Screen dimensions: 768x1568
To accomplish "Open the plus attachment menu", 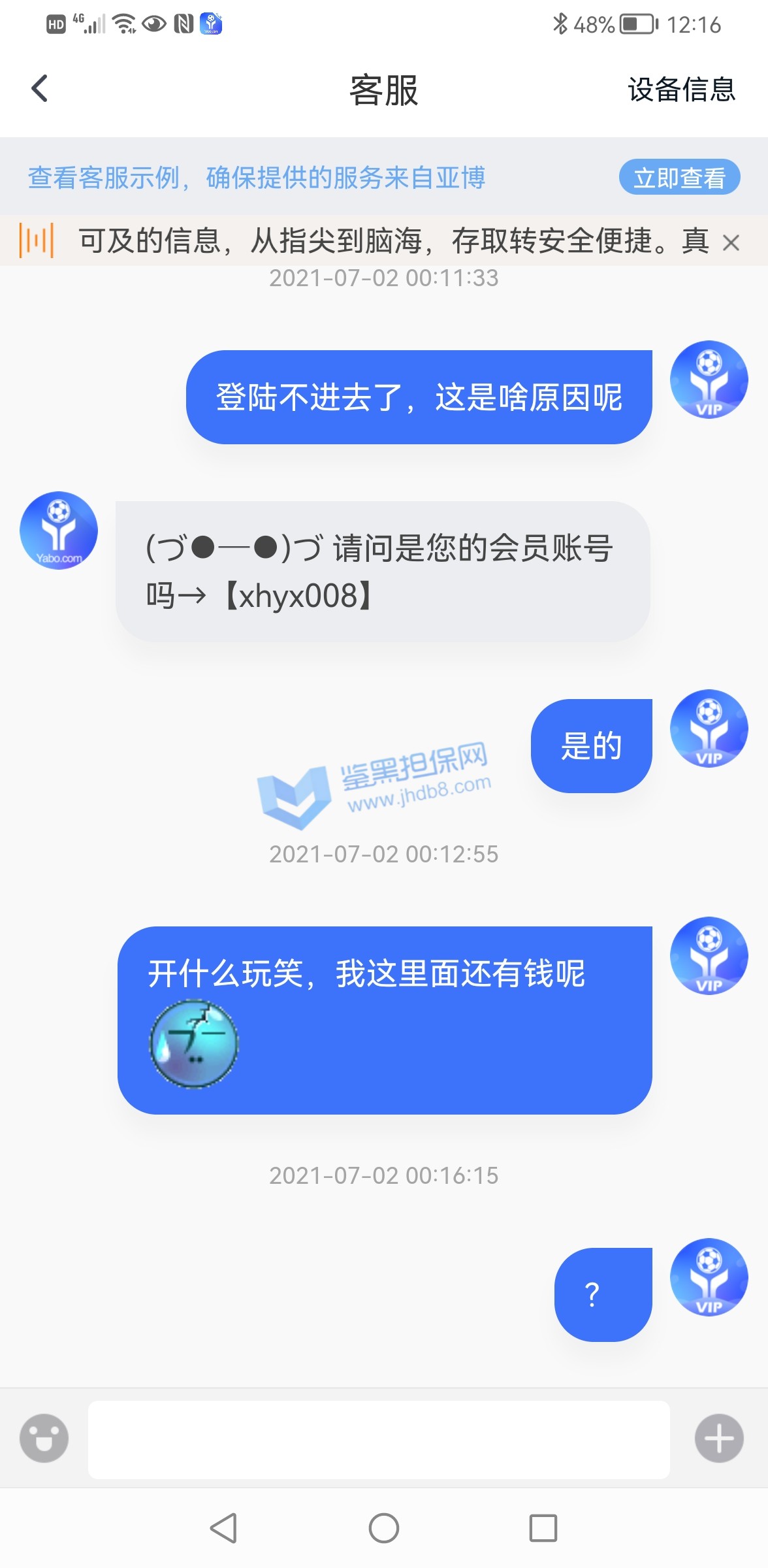I will tap(719, 1438).
